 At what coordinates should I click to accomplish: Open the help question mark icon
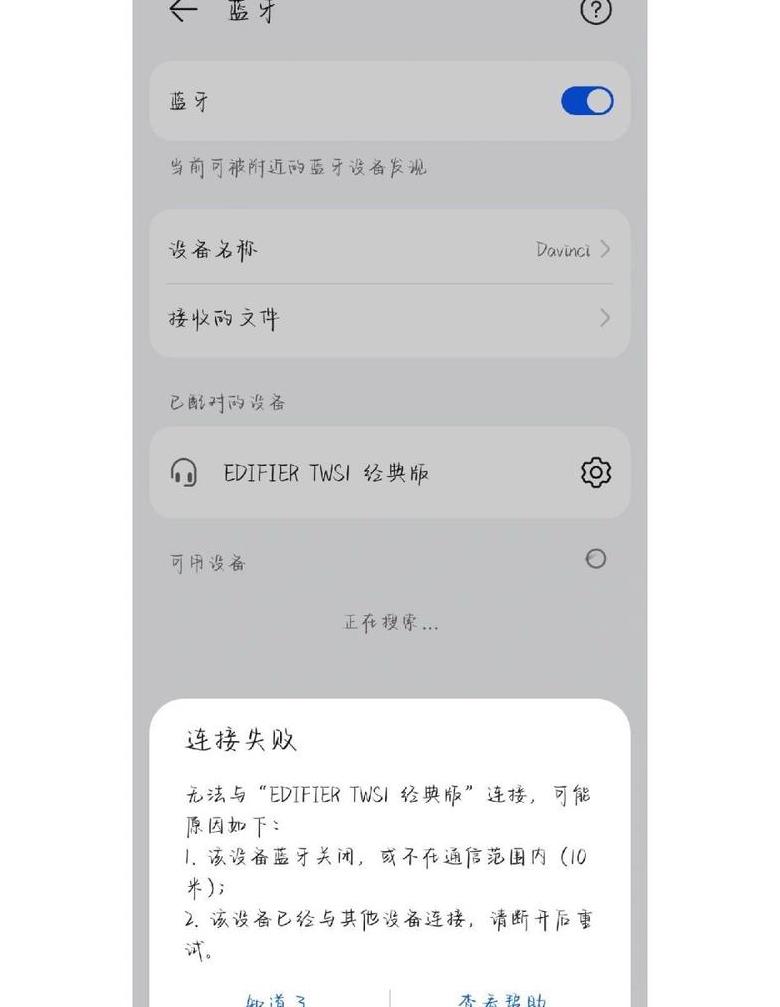(x=596, y=10)
